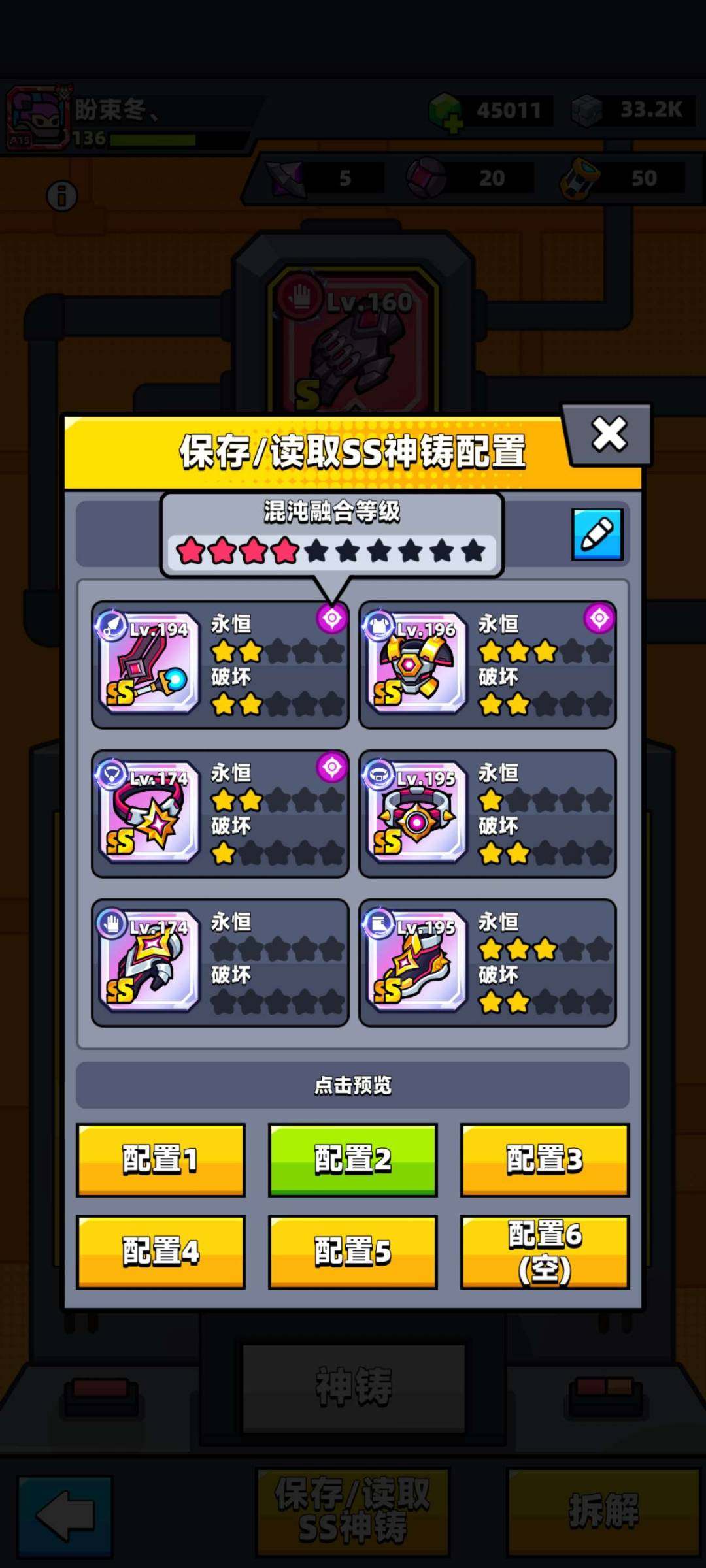Switch to 配置2 loadout
This screenshot has height=1568, width=706.
click(352, 1160)
